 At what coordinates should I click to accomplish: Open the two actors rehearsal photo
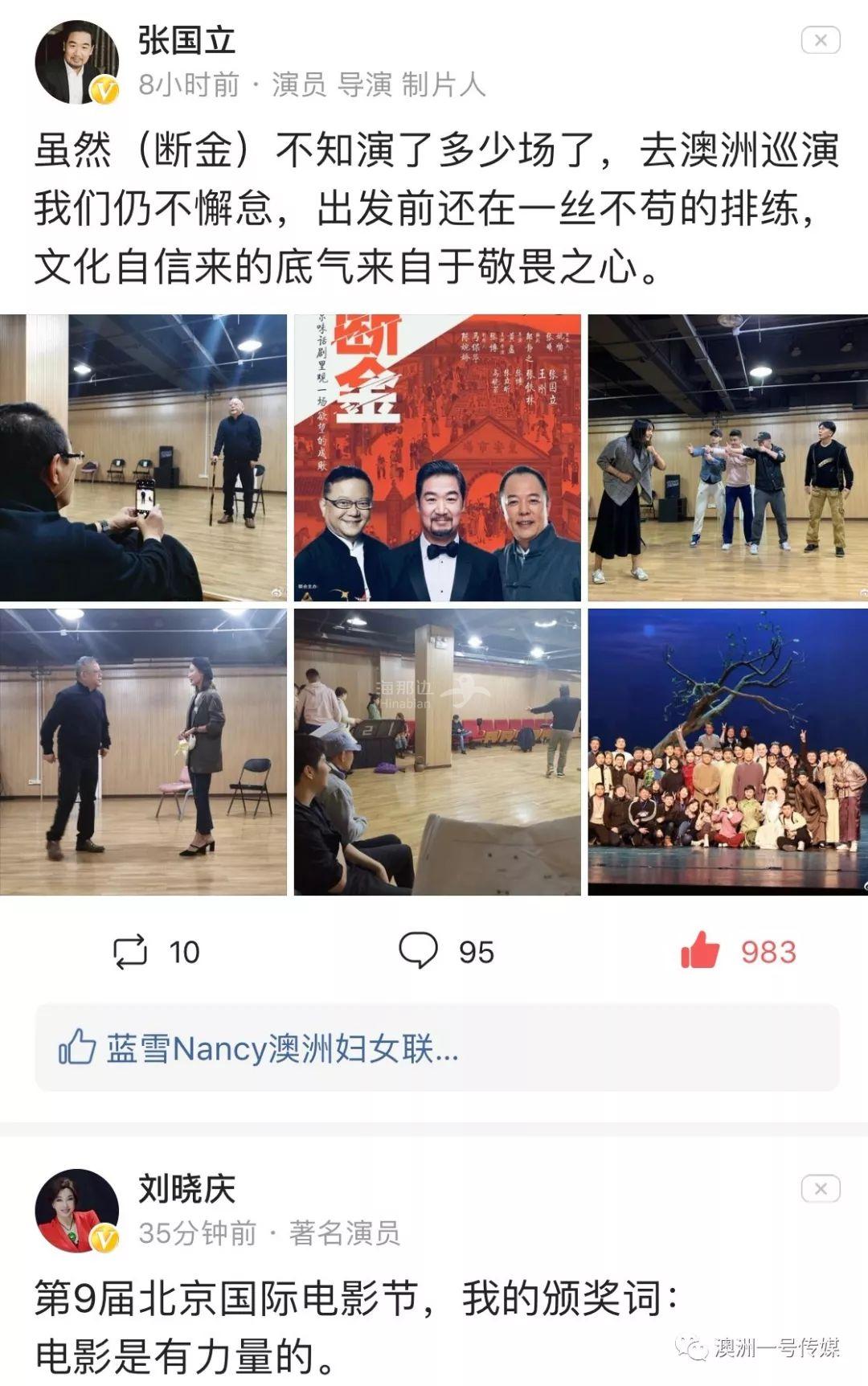143,752
